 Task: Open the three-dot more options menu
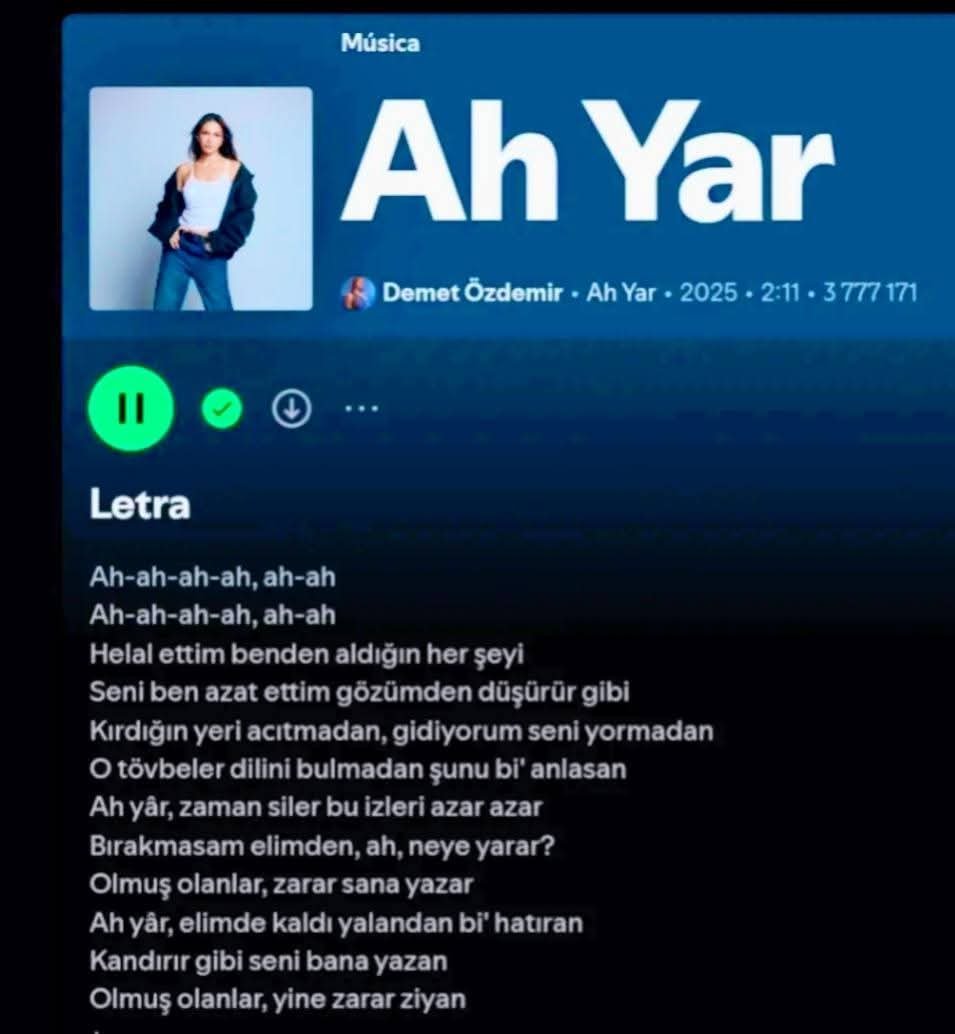coord(361,408)
